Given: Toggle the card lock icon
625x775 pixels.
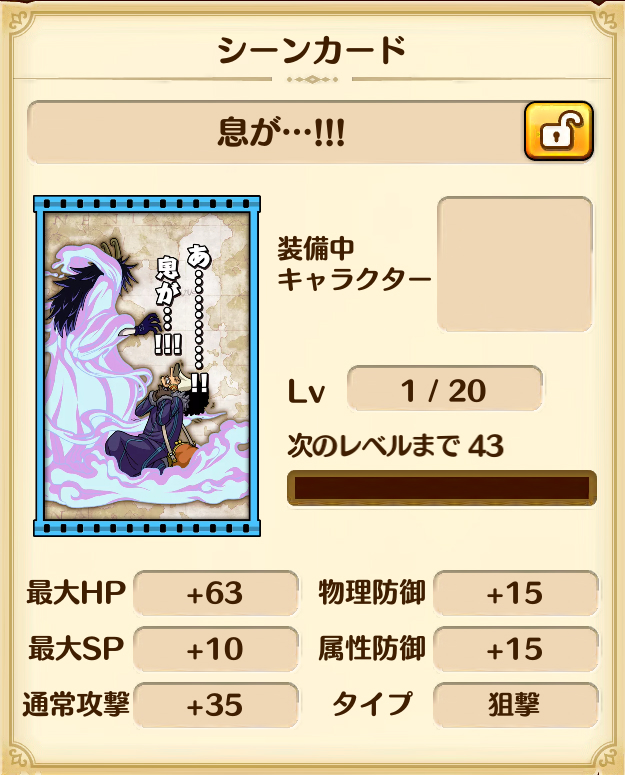Looking at the screenshot, I should pos(558,133).
